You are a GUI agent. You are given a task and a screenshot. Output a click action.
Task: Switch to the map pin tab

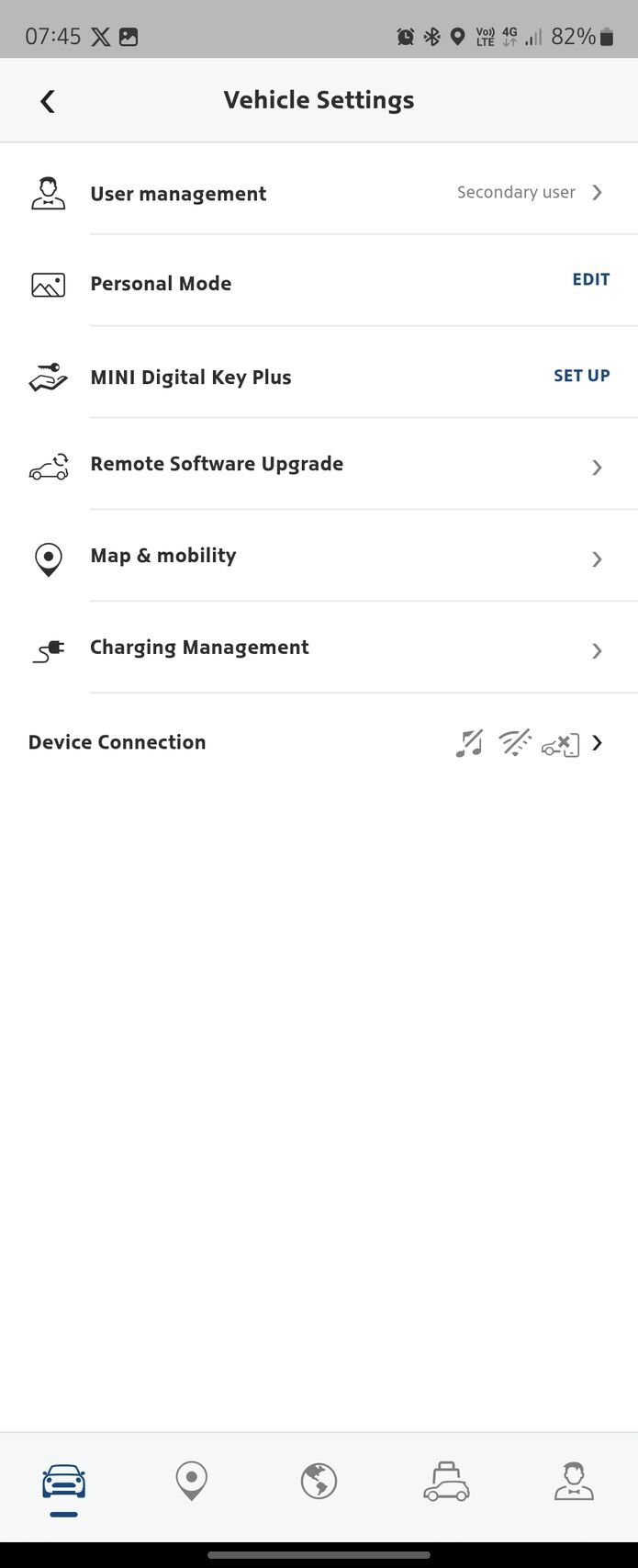tap(192, 1482)
